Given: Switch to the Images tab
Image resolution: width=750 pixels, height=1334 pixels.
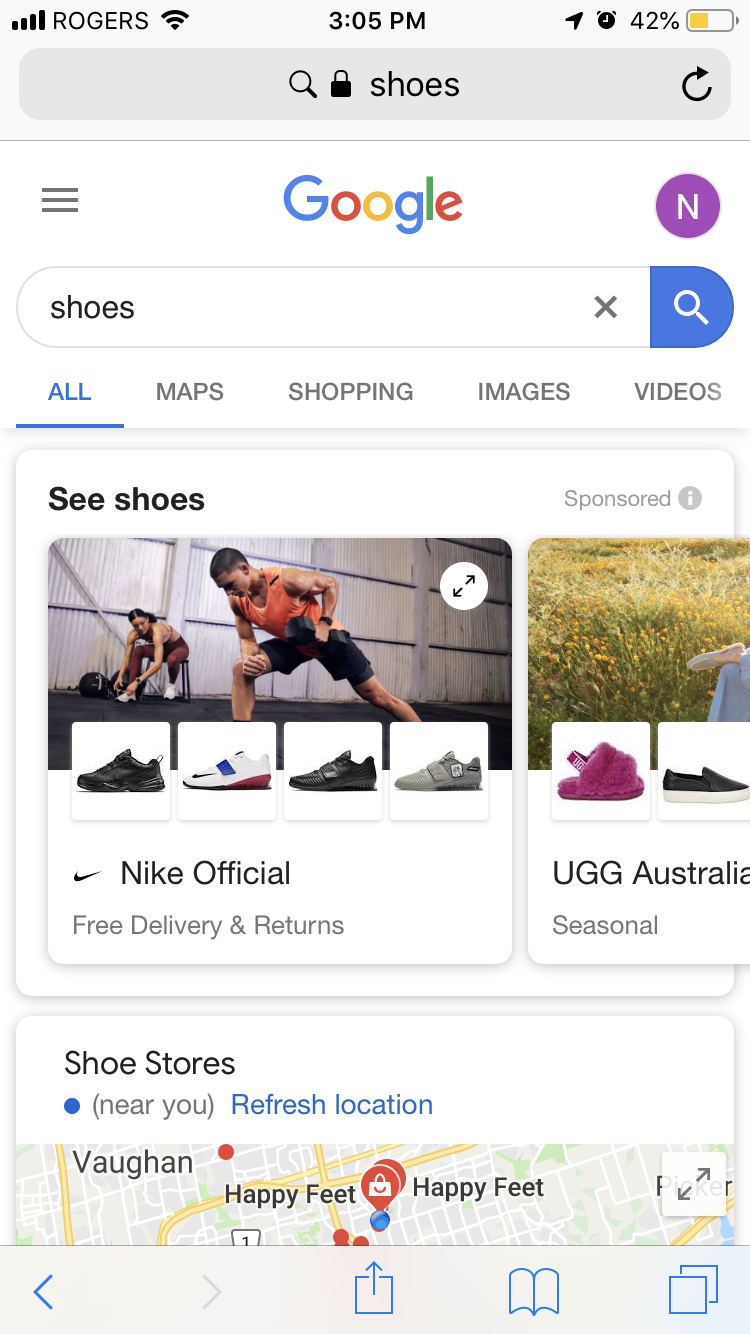Looking at the screenshot, I should (x=523, y=392).
